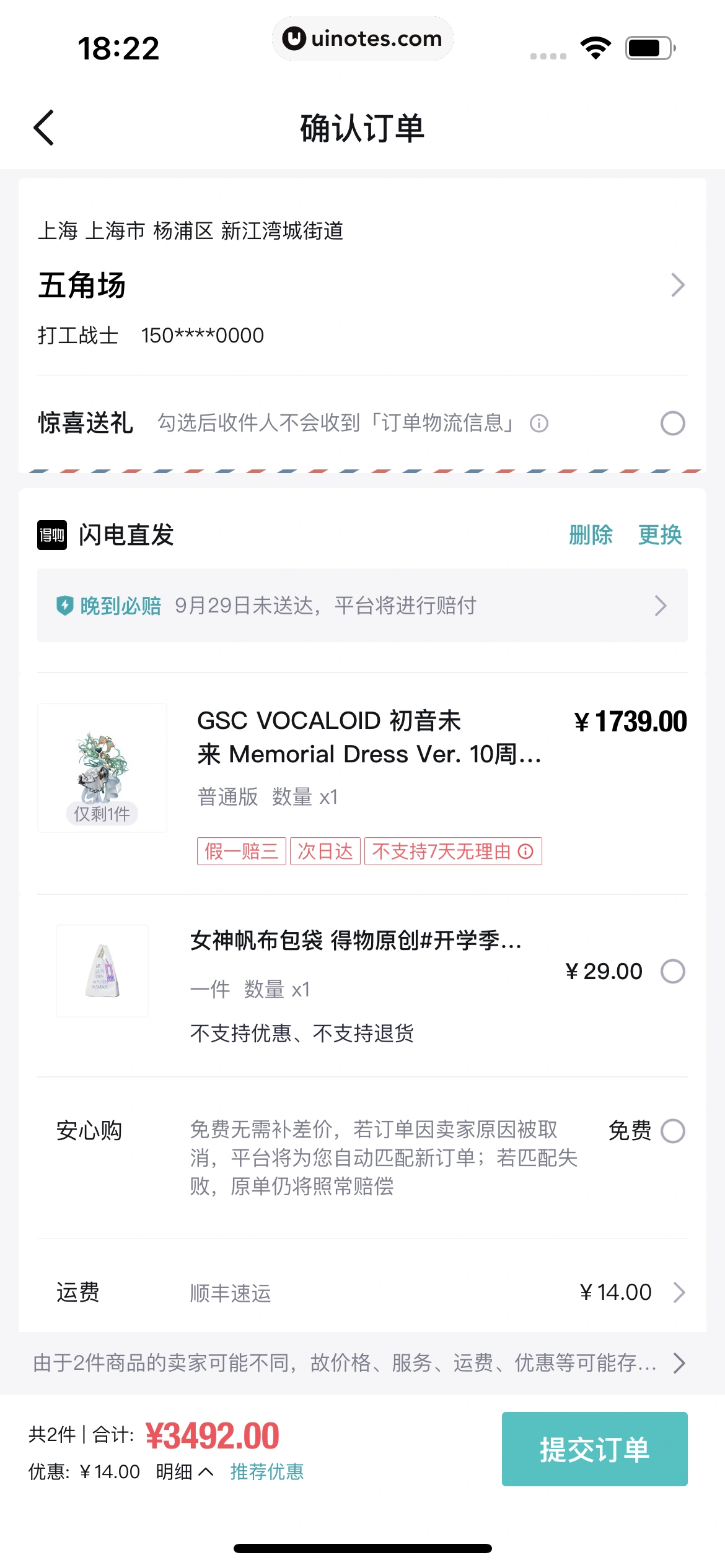
Task: Select the ¥29 canvas bag add-on
Action: (671, 971)
